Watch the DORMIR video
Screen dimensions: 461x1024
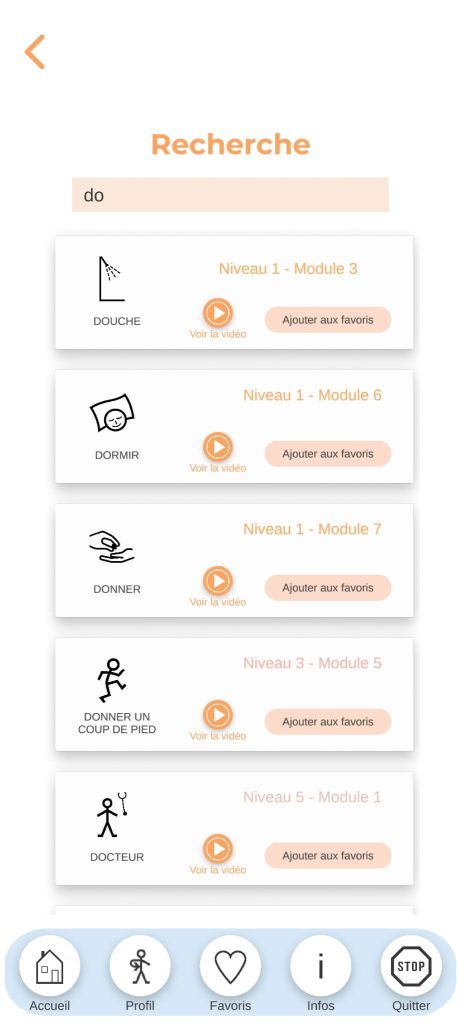pyautogui.click(x=217, y=447)
